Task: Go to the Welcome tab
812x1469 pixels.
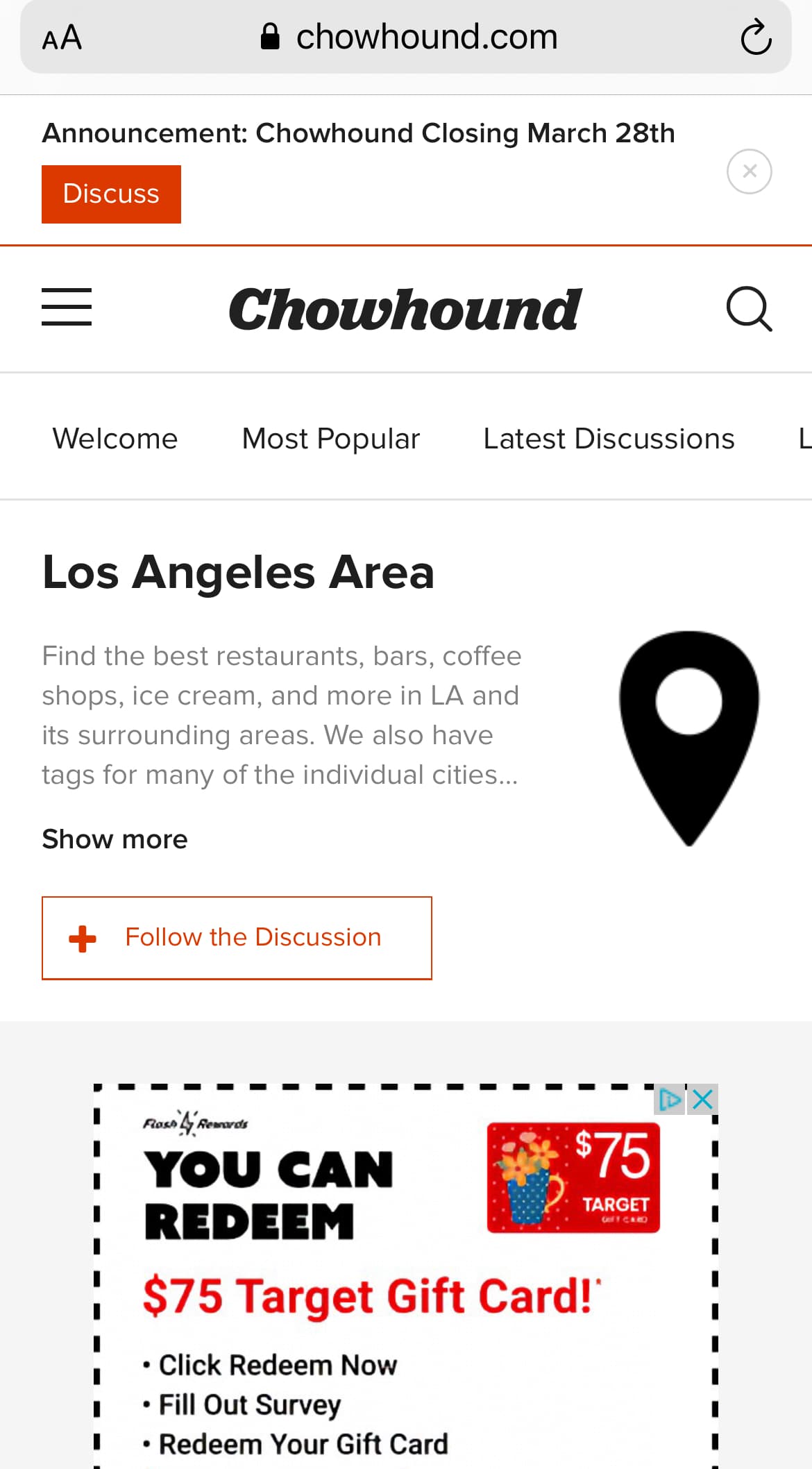Action: pos(115,439)
